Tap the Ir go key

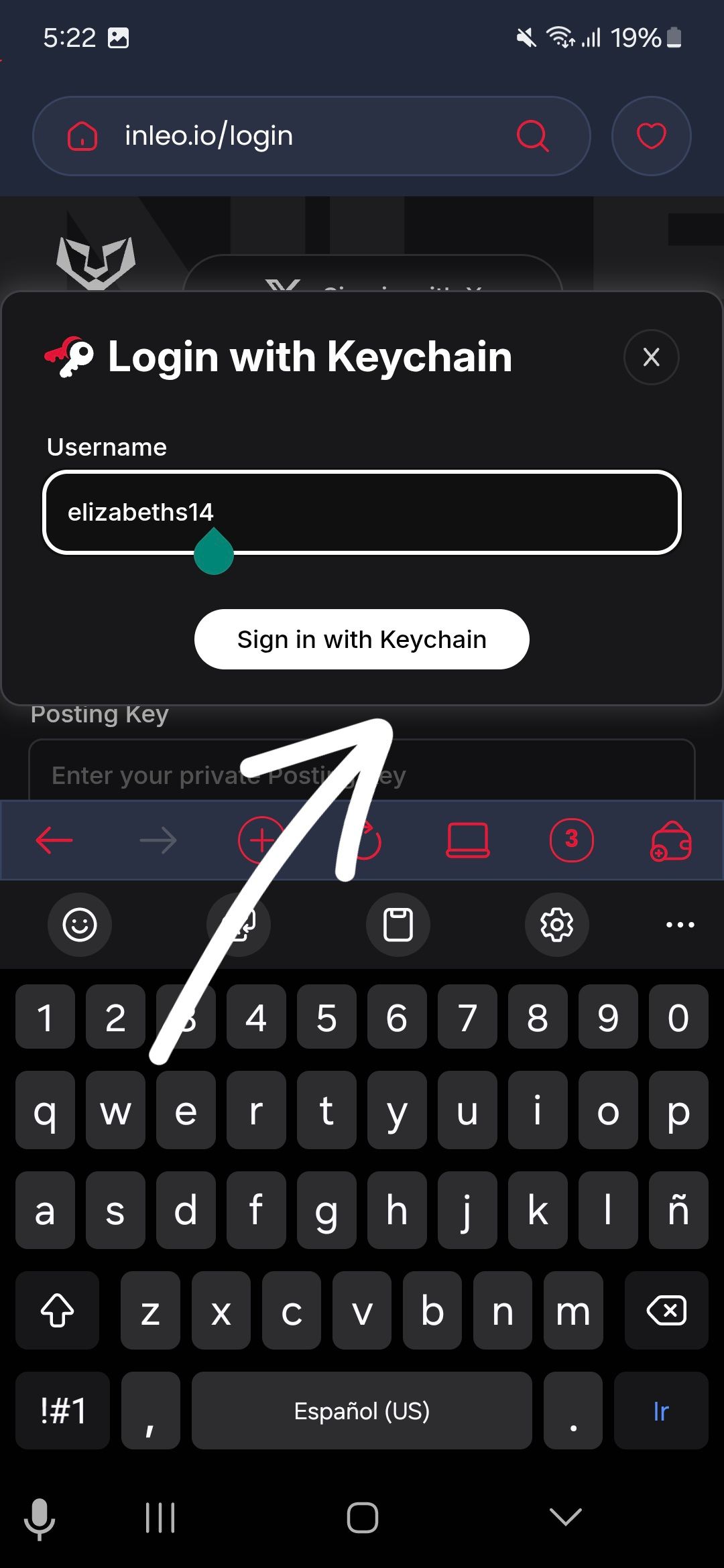(660, 1411)
